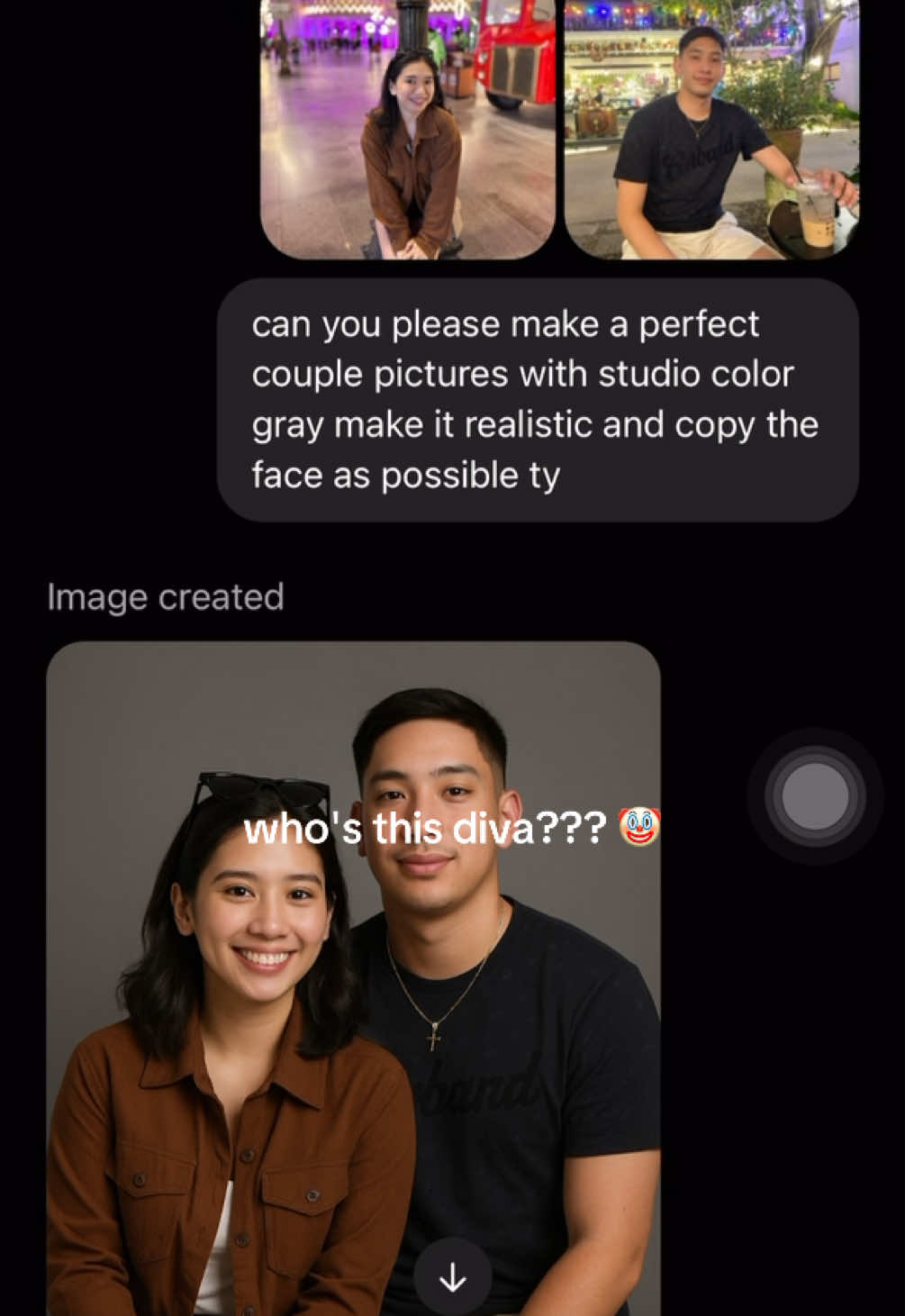Tap the scroll-to-bottom arrow button
The width and height of the screenshot is (905, 1316).
pyautogui.click(x=452, y=1276)
